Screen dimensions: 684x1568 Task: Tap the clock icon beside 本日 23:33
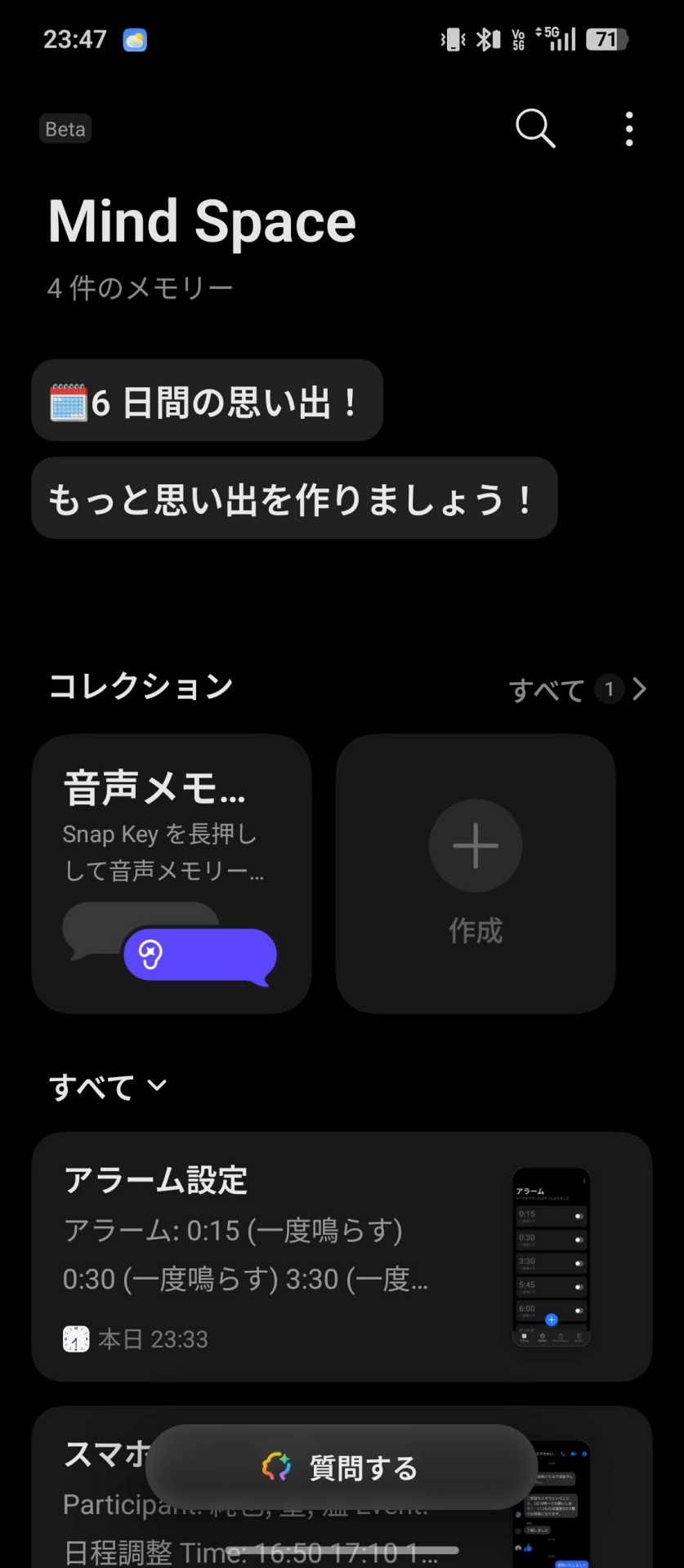(x=77, y=1337)
